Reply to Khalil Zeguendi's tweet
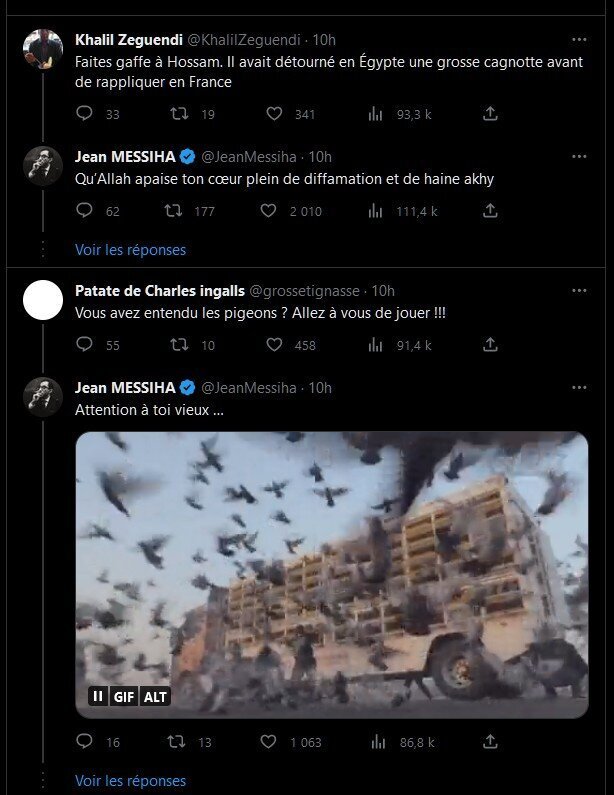Viewport: 614px width, 795px height. click(x=84, y=115)
